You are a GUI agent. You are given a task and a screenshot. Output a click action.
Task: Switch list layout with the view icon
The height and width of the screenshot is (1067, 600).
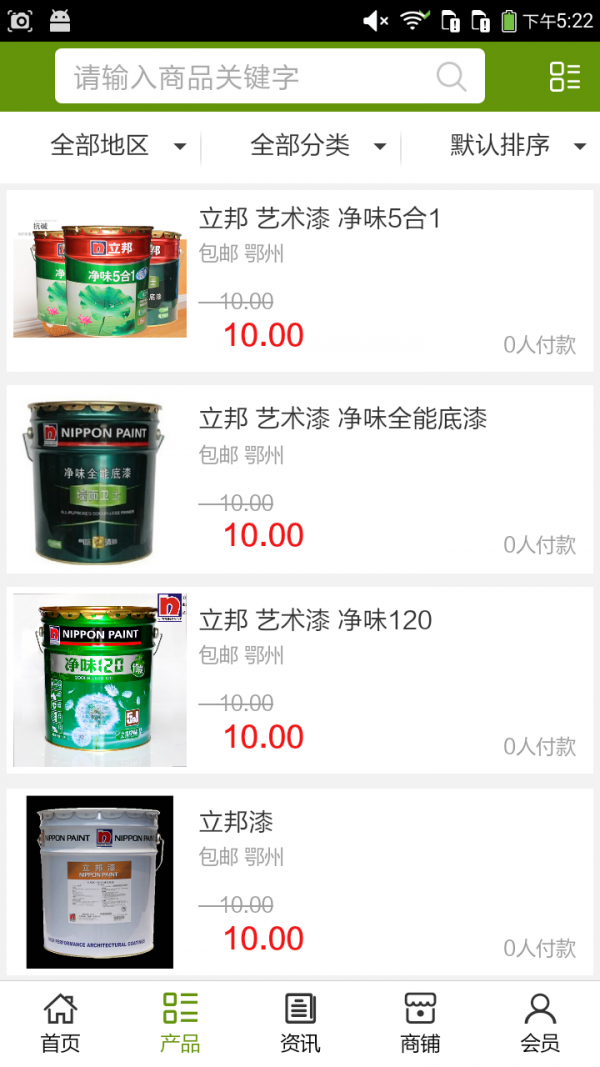point(565,77)
